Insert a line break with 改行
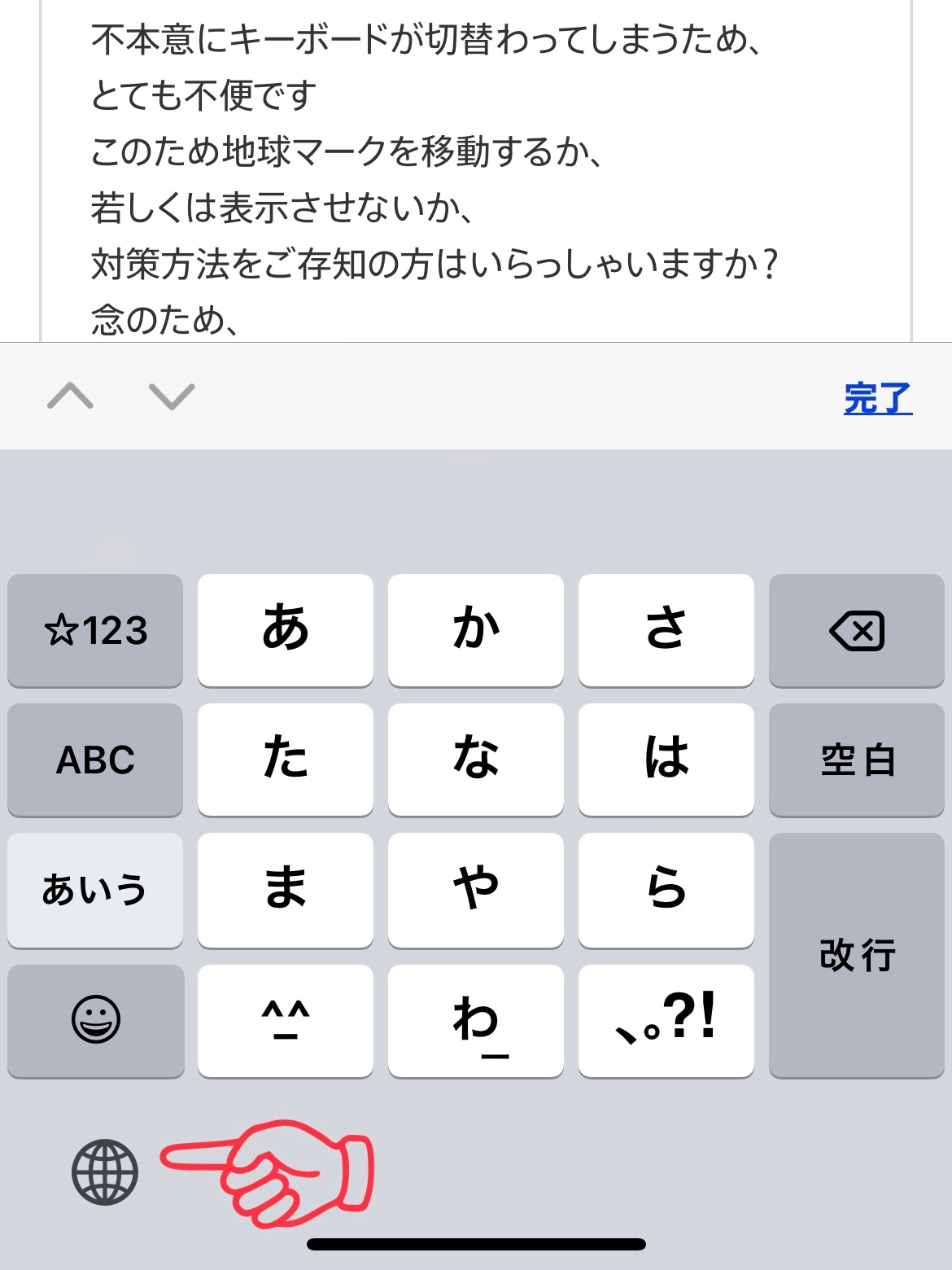 click(x=856, y=955)
